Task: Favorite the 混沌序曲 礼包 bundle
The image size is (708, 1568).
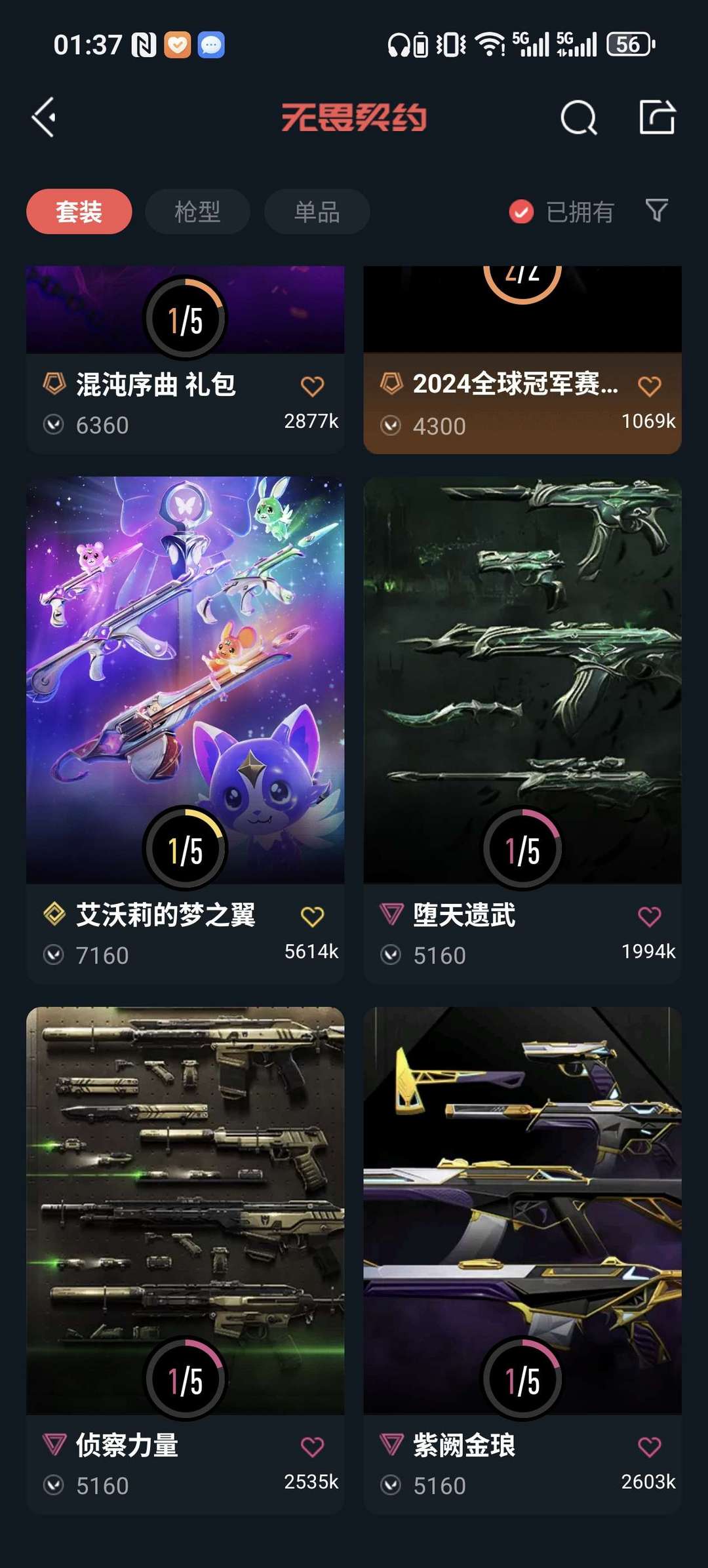Action: coord(312,386)
